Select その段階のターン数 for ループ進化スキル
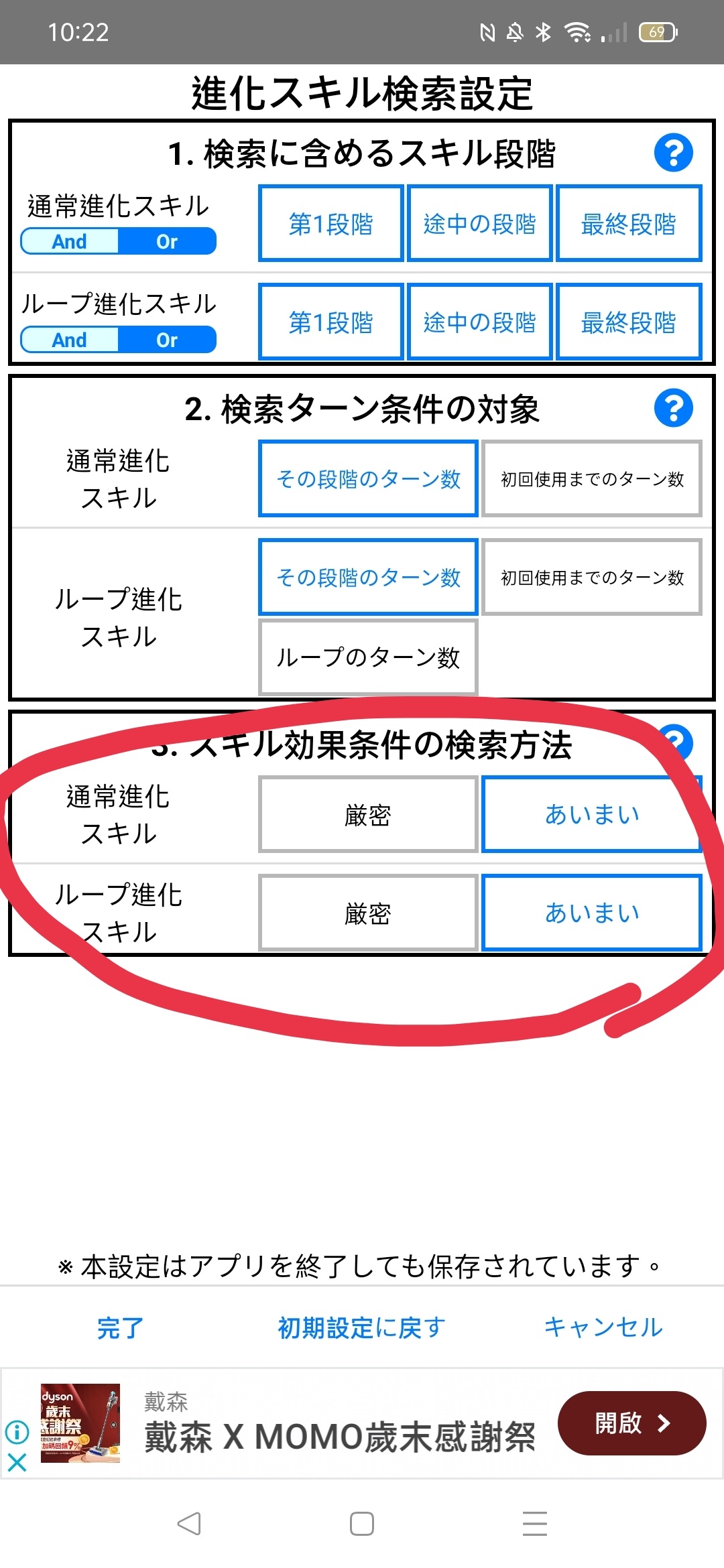724x1568 pixels. pos(368,577)
